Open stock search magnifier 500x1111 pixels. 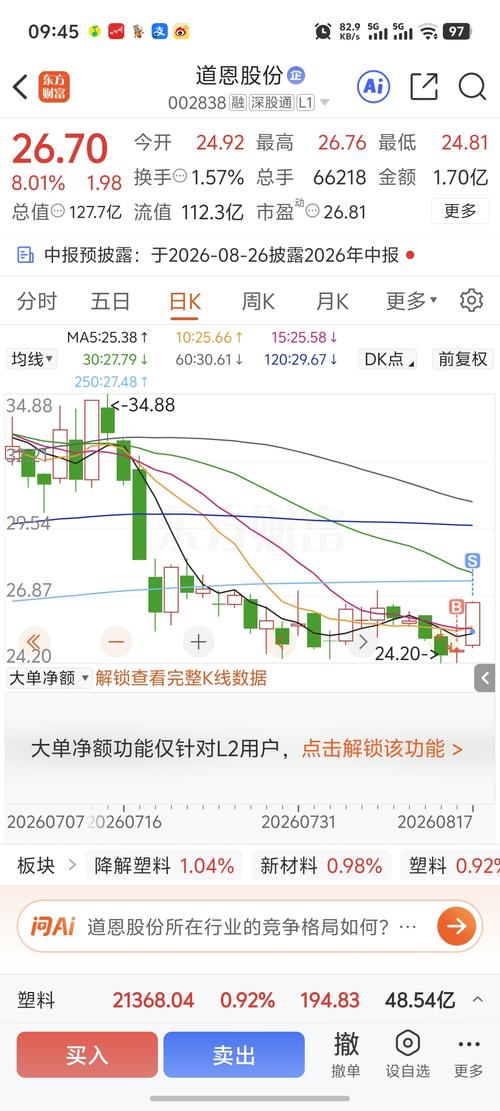pyautogui.click(x=472, y=87)
